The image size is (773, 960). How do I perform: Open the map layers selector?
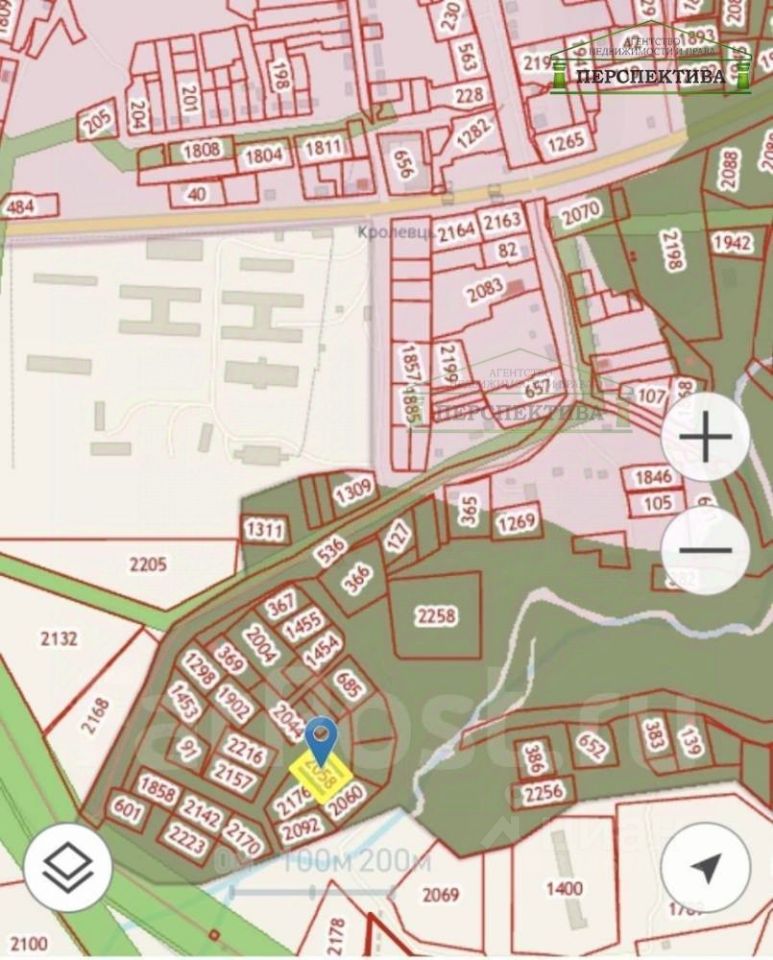(x=68, y=866)
